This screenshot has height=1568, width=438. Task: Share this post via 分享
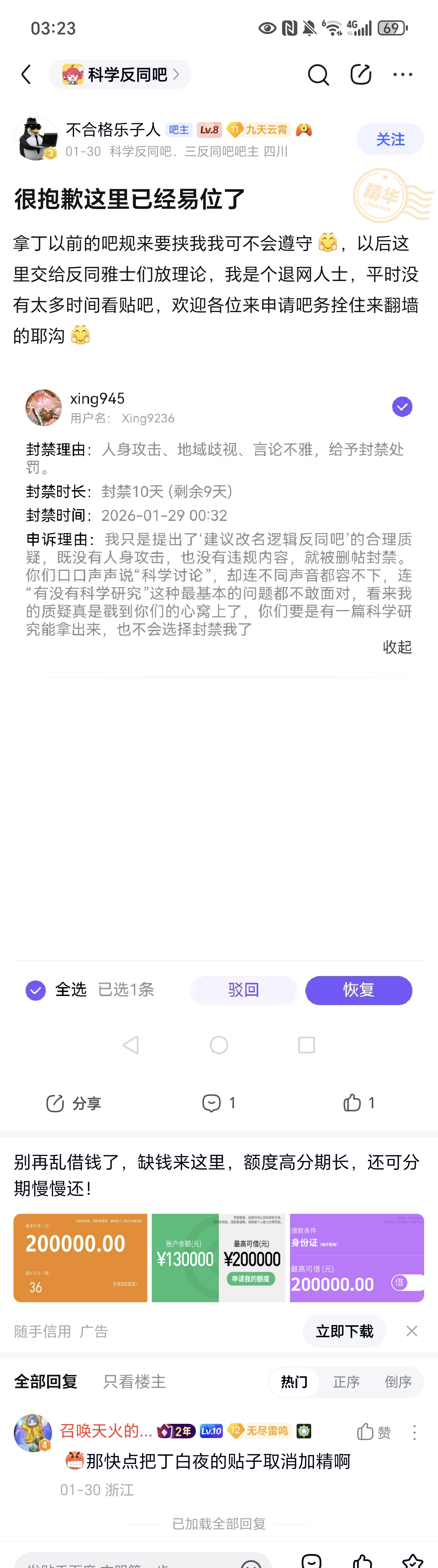tap(74, 1103)
